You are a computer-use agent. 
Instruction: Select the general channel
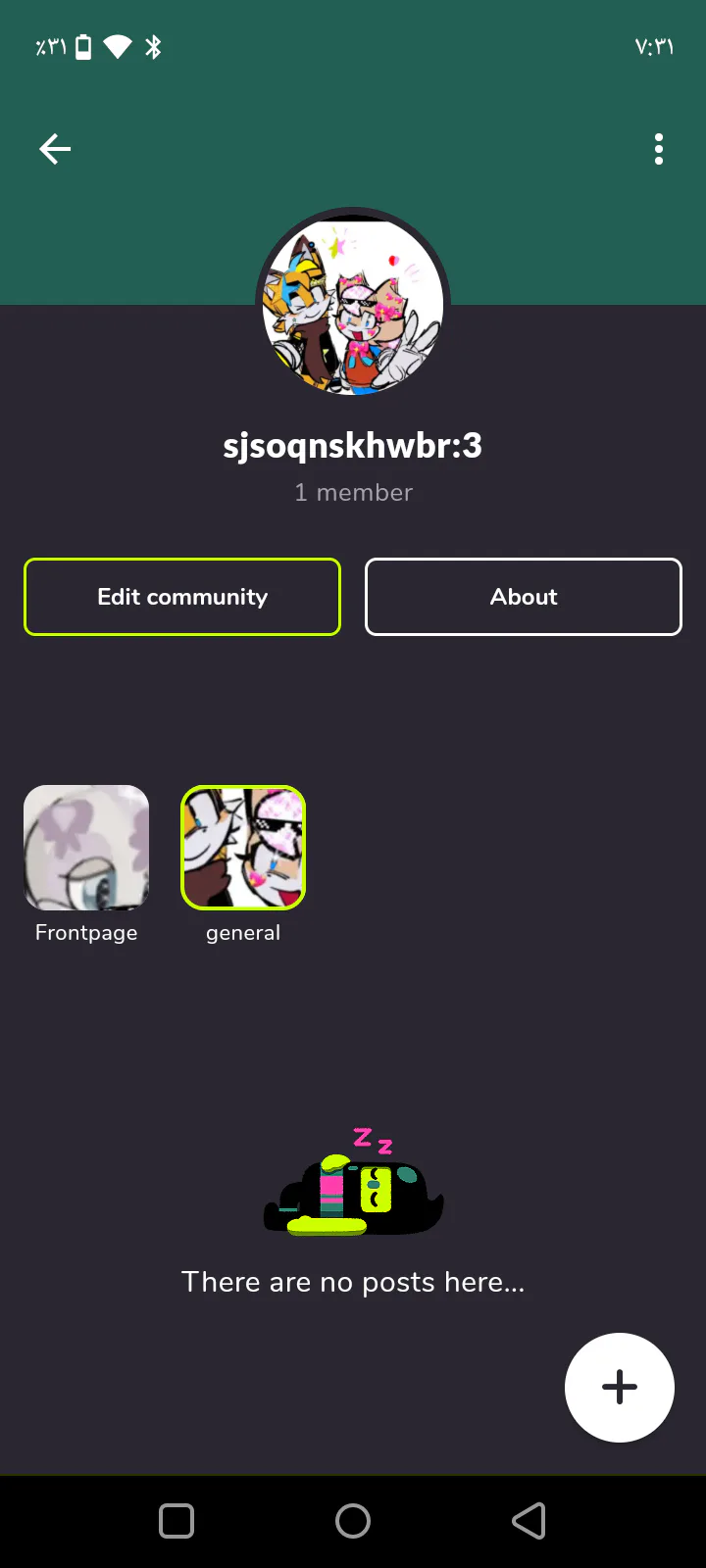pos(243,848)
